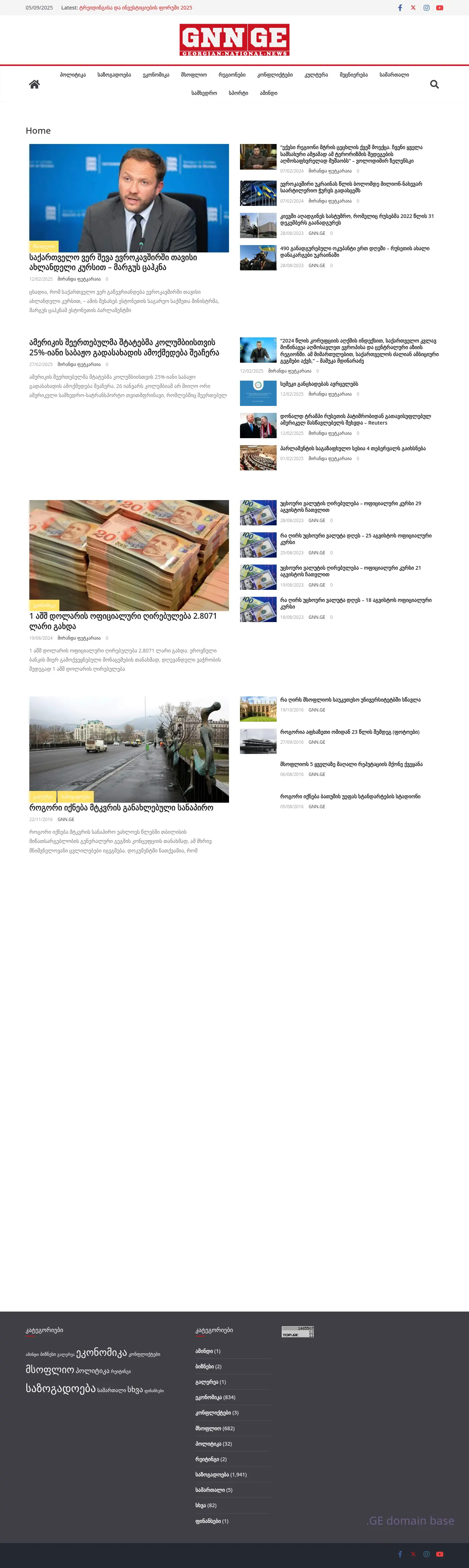Open the სემეკი განცხადებას ავრცელებს article

[318, 384]
